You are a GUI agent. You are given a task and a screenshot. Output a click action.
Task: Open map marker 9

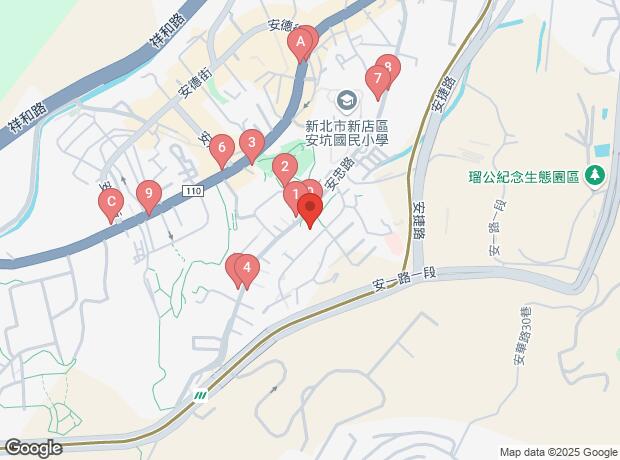149,194
